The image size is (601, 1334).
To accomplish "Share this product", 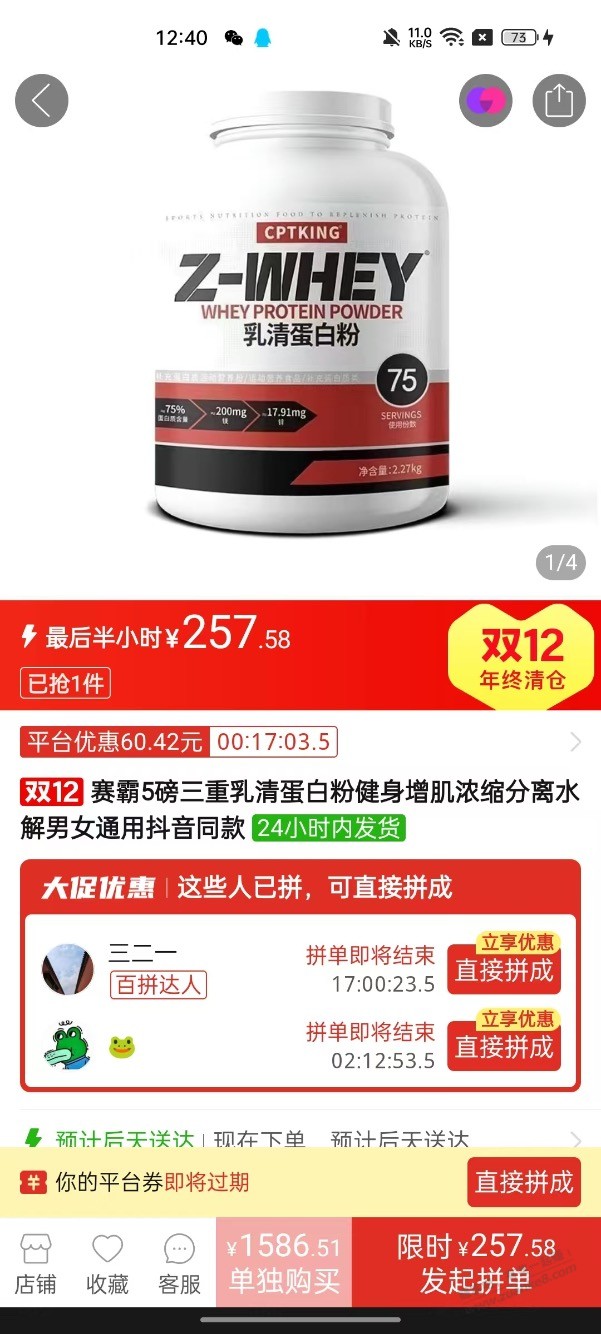I will click(558, 100).
